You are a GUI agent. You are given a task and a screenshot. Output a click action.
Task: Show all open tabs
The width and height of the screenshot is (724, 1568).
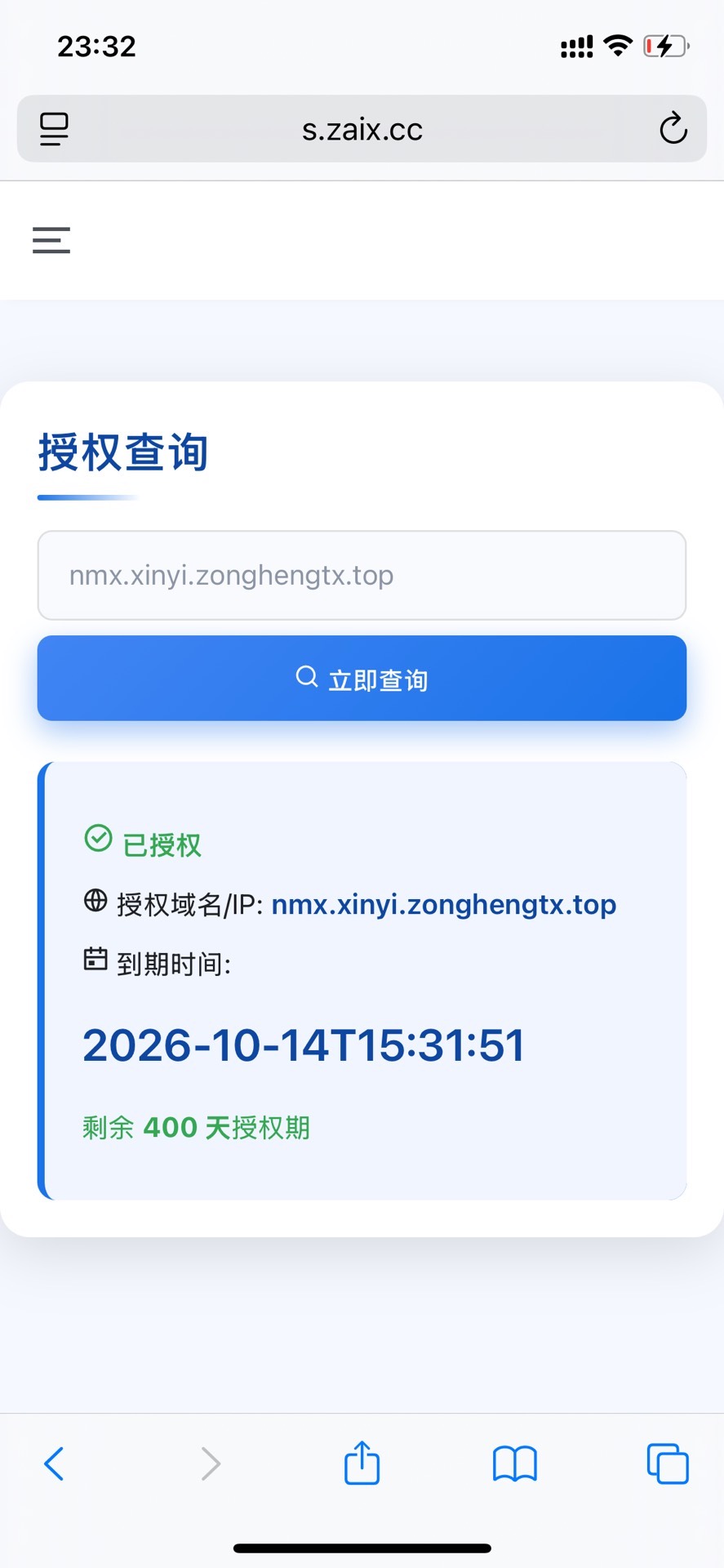pyautogui.click(x=667, y=1463)
